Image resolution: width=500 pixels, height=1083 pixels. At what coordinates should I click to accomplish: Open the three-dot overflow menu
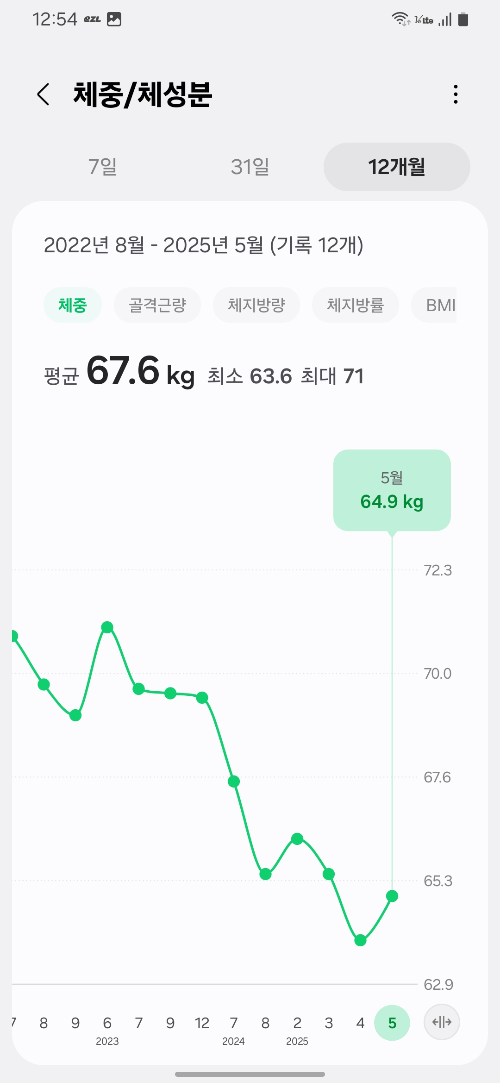(x=455, y=95)
